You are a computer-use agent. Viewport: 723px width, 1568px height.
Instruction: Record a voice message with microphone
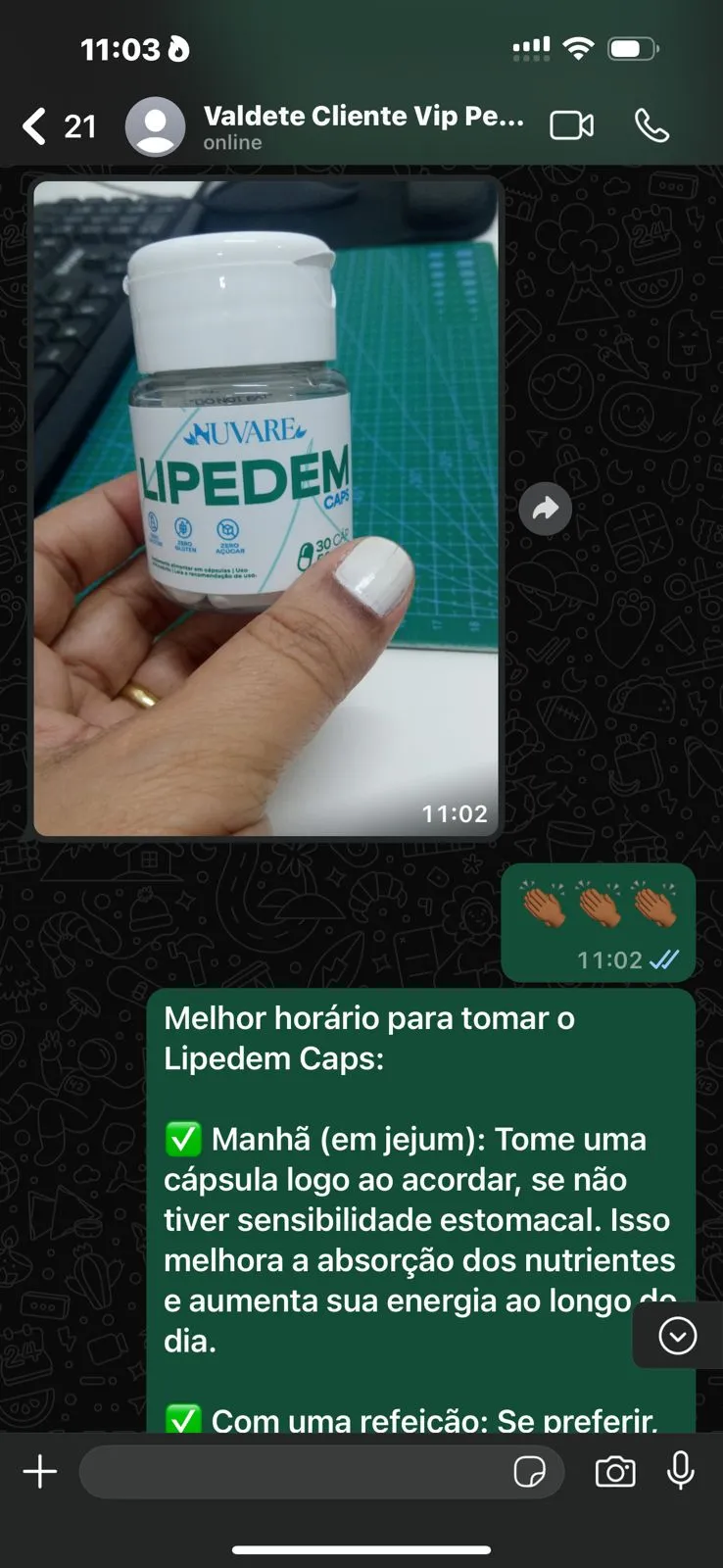point(681,1472)
